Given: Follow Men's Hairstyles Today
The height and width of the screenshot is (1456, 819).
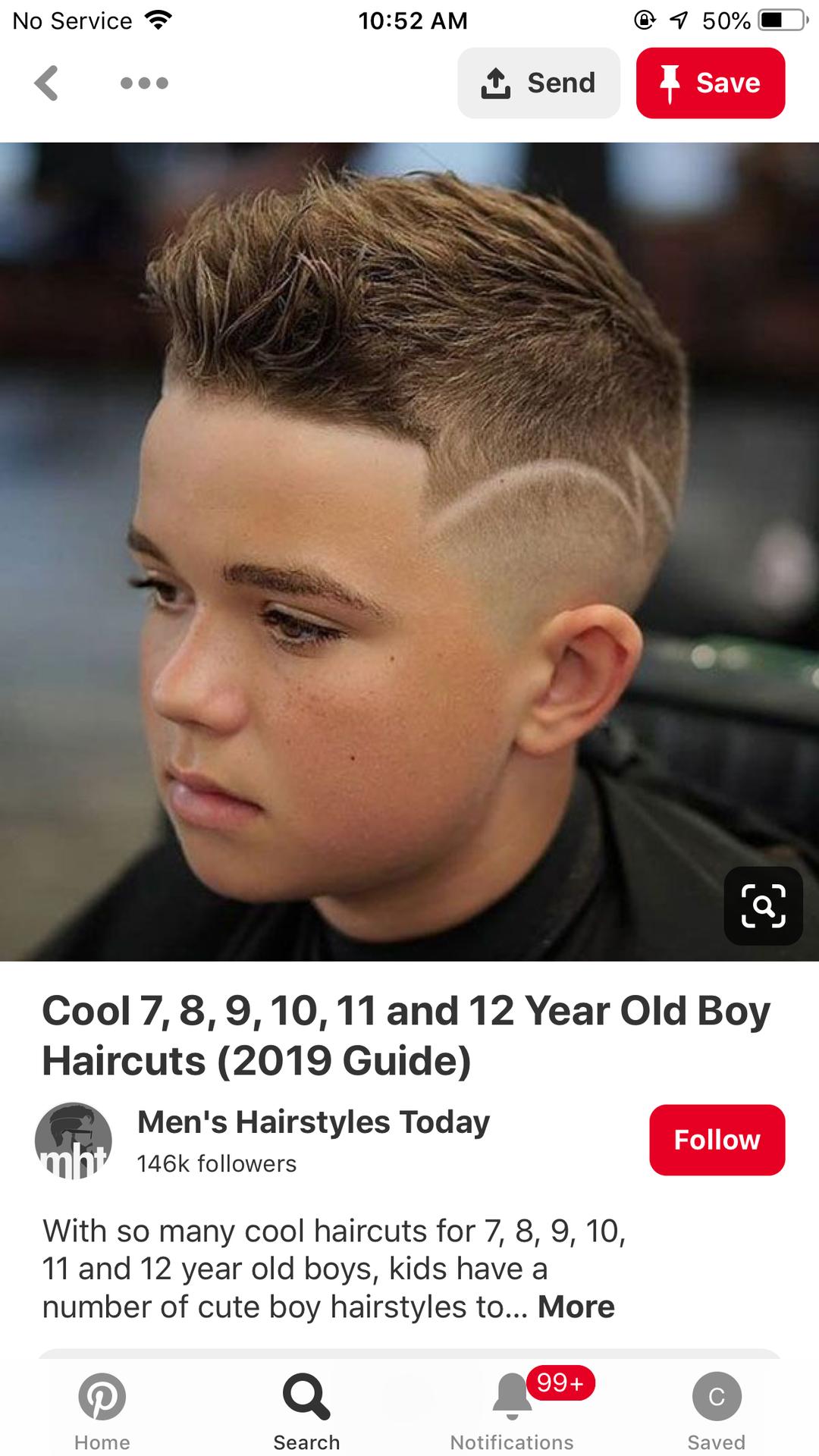Looking at the screenshot, I should [x=717, y=1140].
